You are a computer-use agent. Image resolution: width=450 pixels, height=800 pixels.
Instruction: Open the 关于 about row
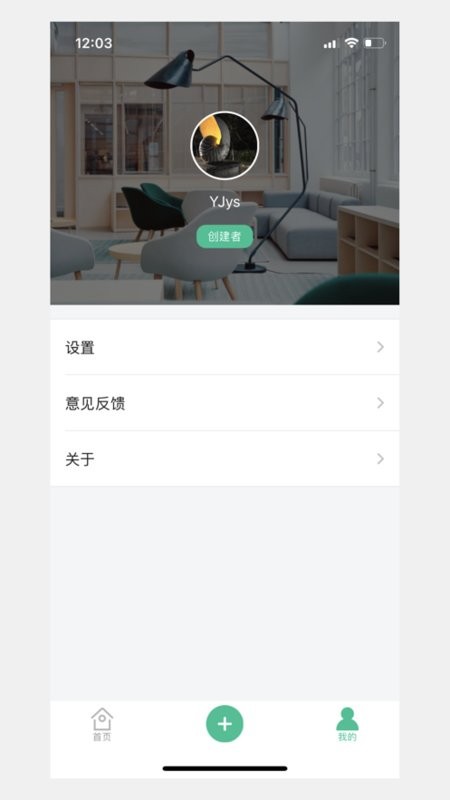point(224,459)
